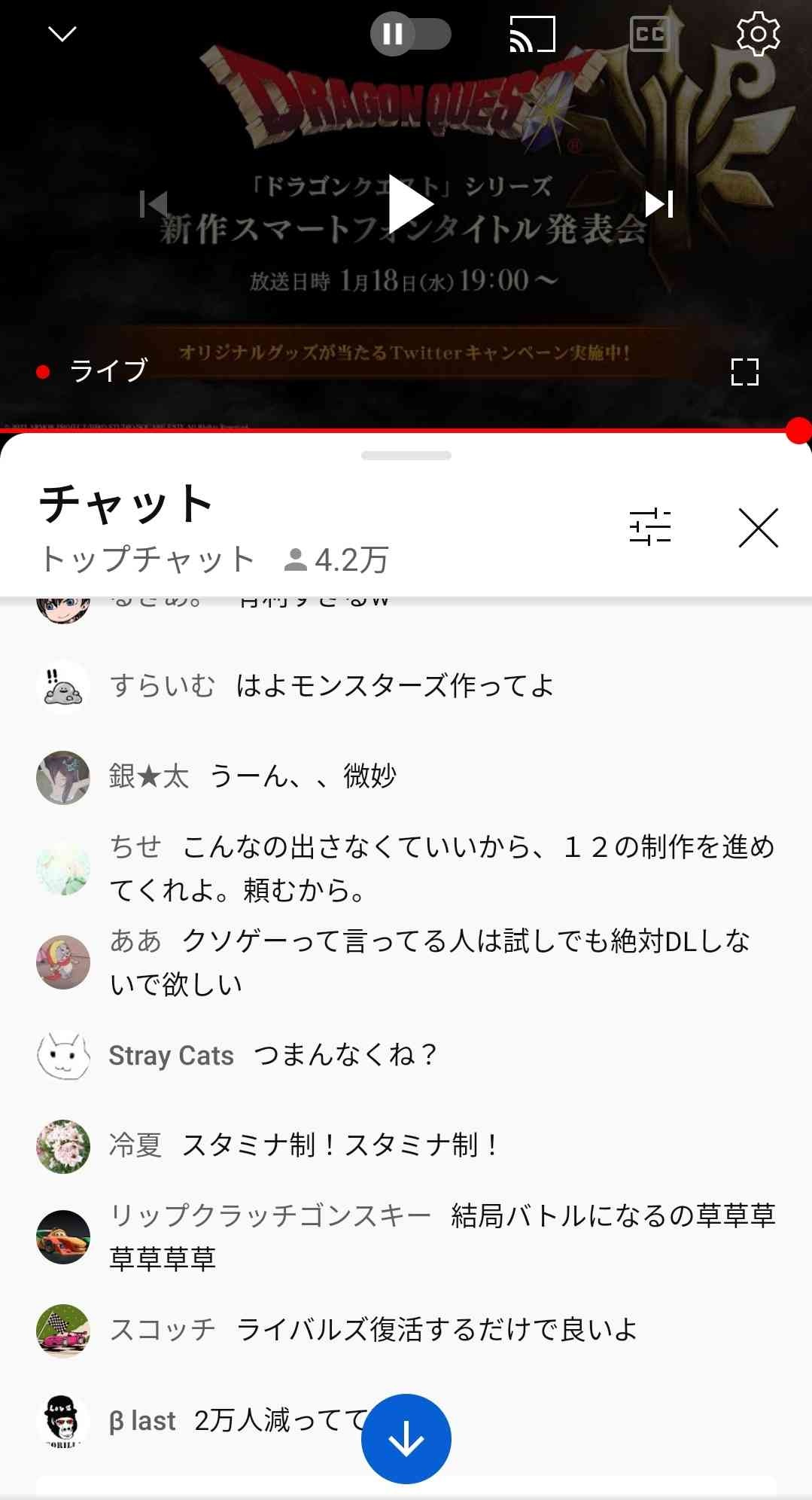Enter fullscreen mode
Viewport: 812px width, 1500px height.
point(744,372)
